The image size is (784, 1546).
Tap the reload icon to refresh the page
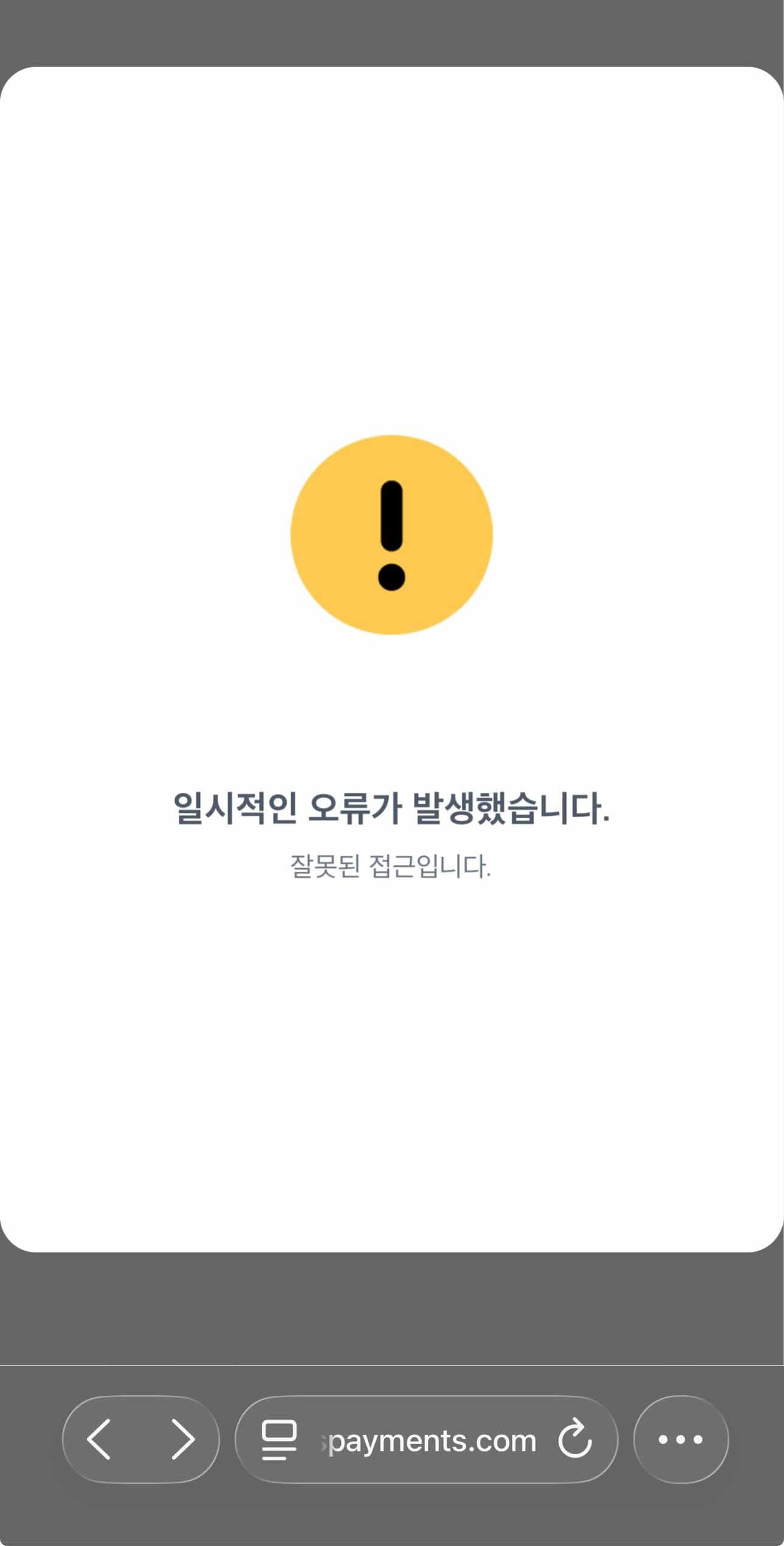coord(576,1440)
